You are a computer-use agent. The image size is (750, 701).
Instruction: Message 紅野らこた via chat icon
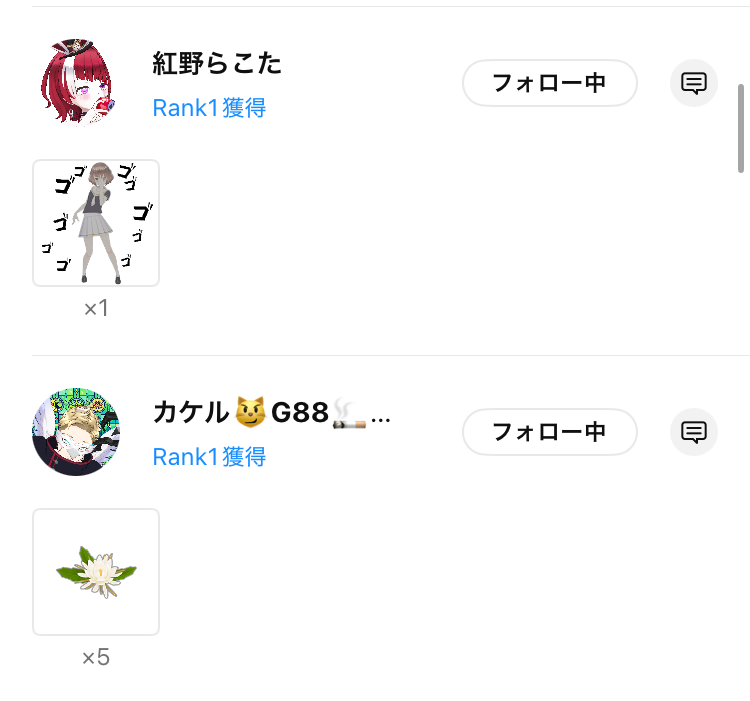694,83
